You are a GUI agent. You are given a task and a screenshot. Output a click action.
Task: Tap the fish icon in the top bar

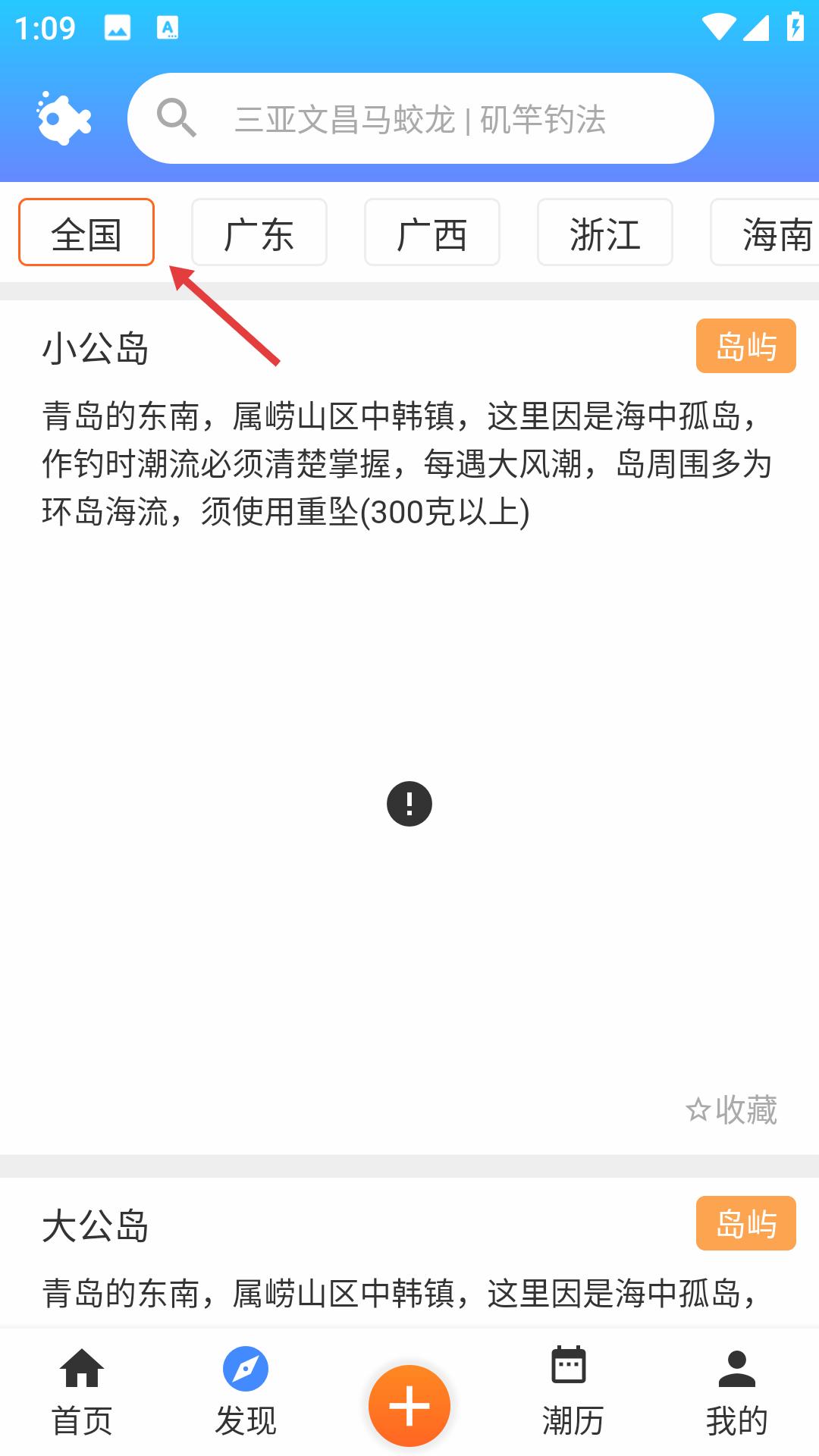(64, 118)
